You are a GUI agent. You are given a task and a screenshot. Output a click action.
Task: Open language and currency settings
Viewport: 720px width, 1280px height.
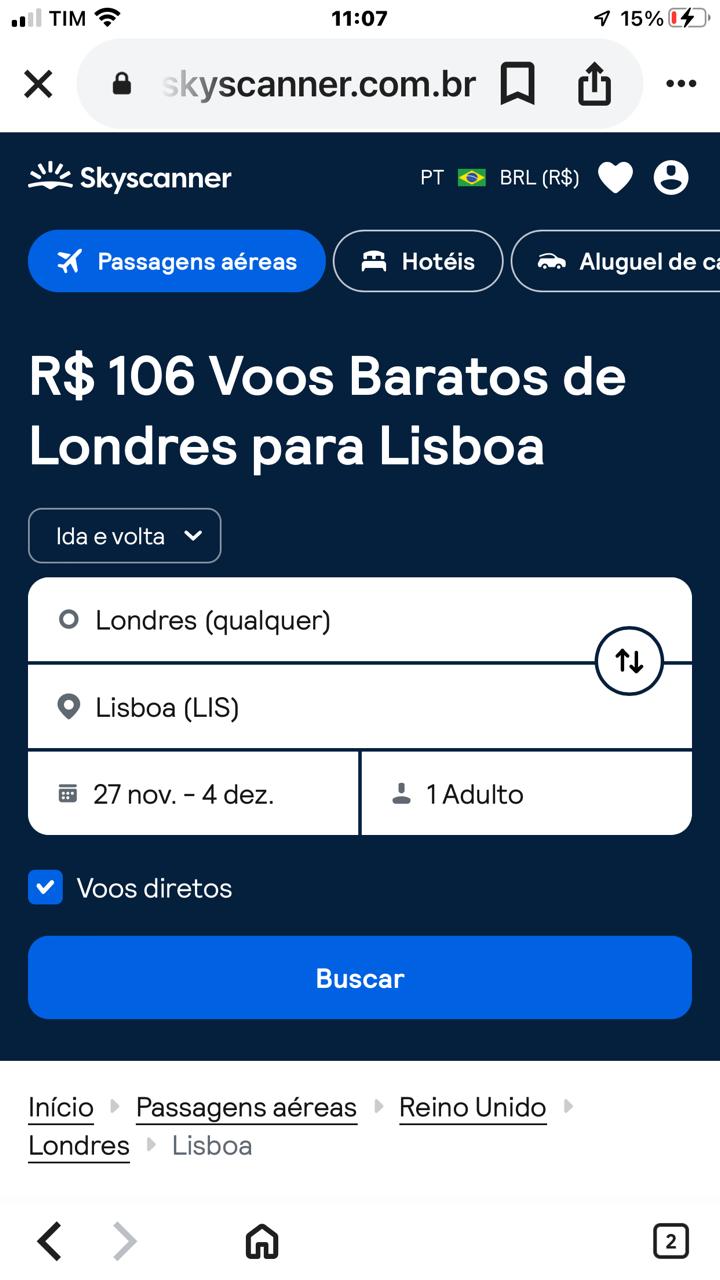click(500, 178)
